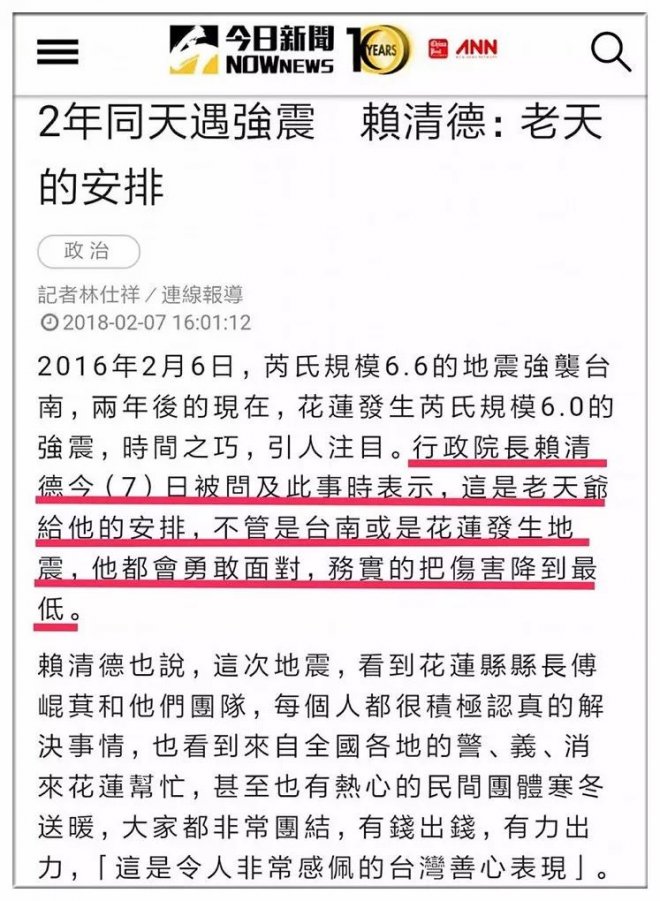Open the search magnifier
Viewport: 660px width, 901px height.
pyautogui.click(x=609, y=52)
